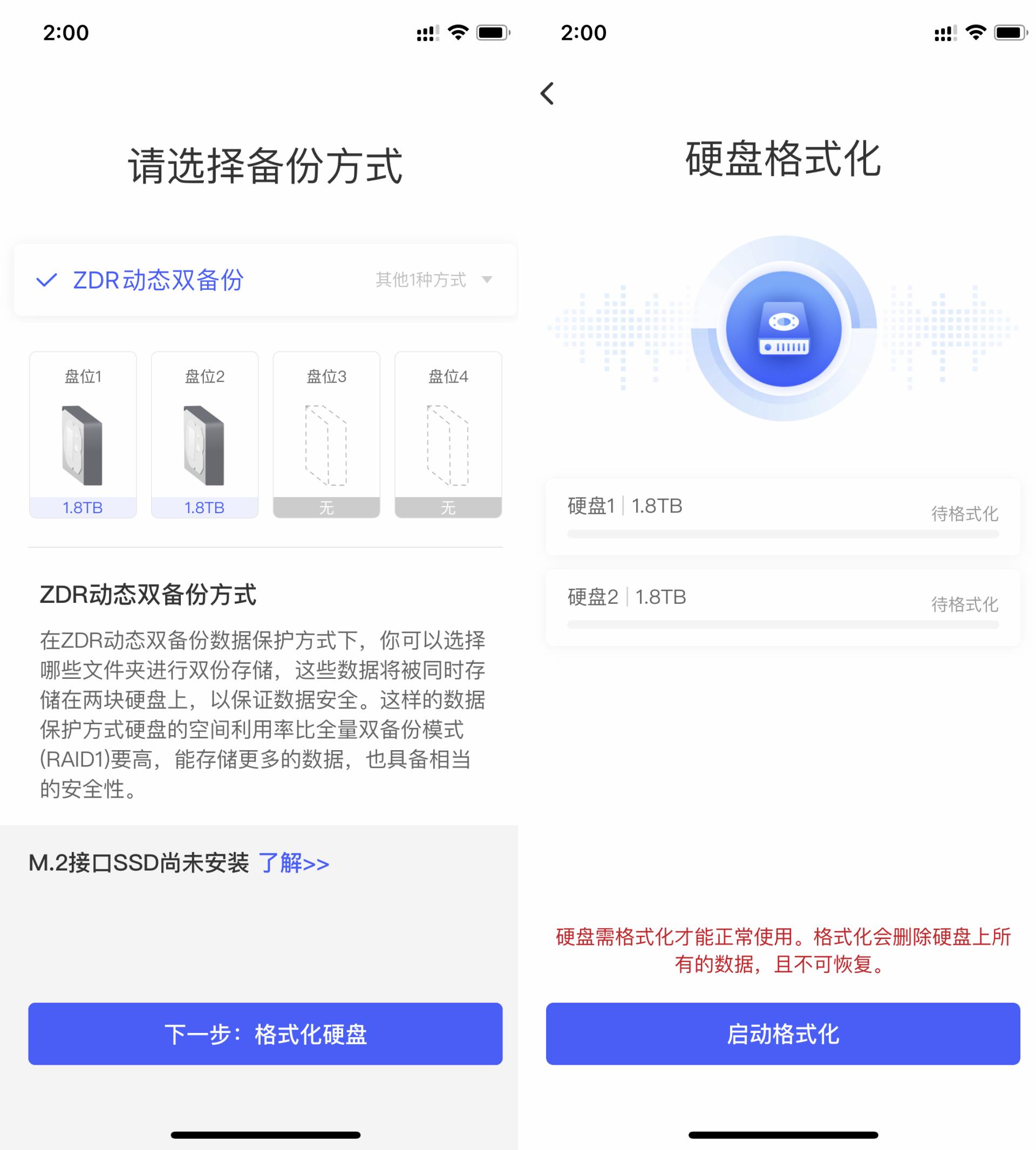This screenshot has width=1036, height=1150.
Task: Select the ZDR动态双备份 option
Action: pyautogui.click(x=158, y=280)
